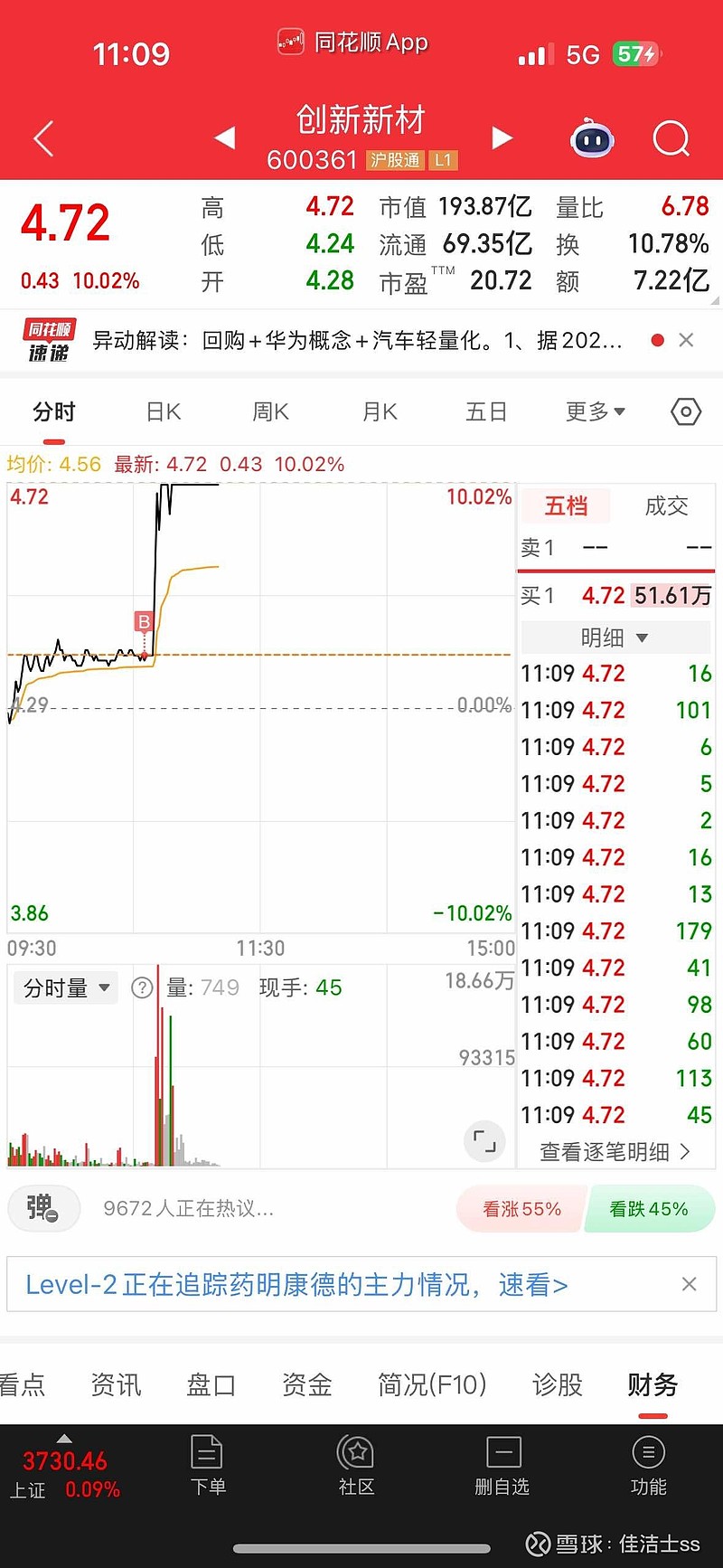Select the 月K chart tab
The image size is (723, 1568).
[380, 412]
